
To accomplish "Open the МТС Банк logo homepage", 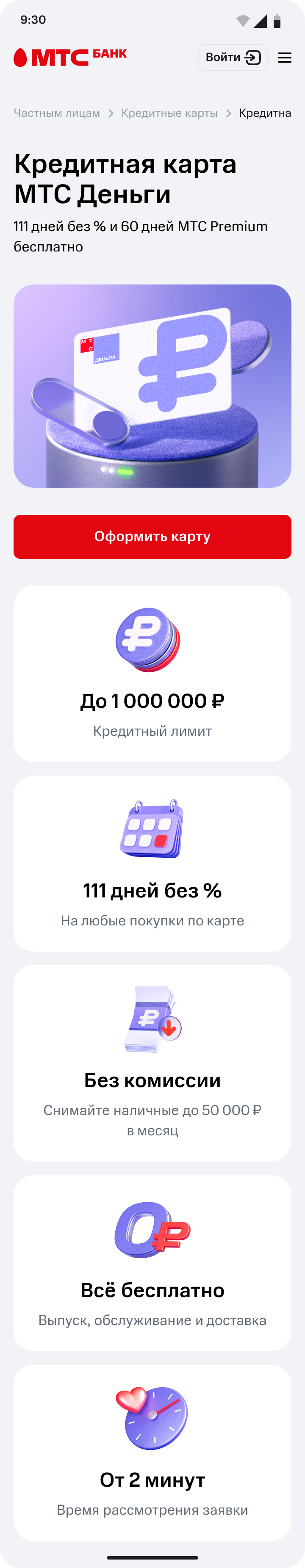I will pos(70,57).
